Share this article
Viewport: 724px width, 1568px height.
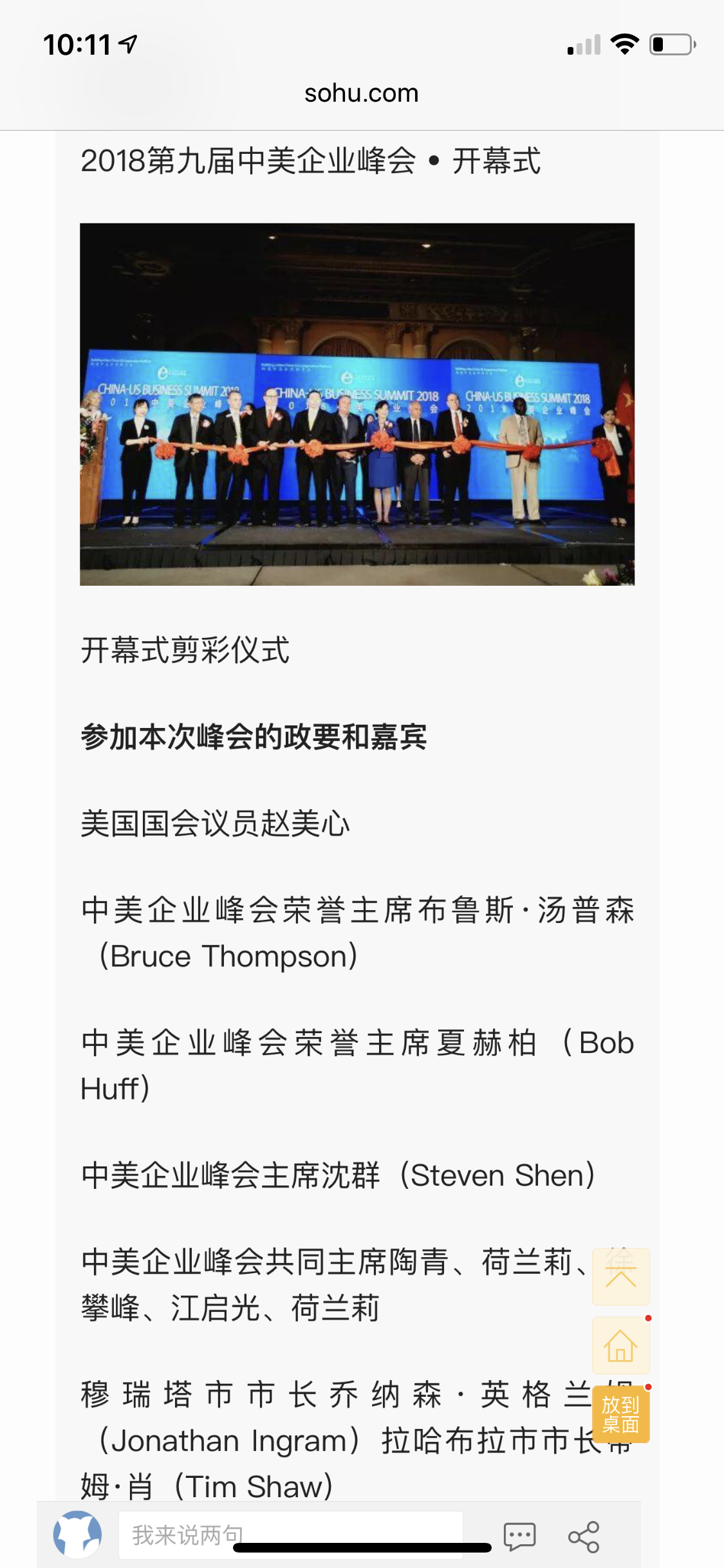click(x=584, y=1536)
